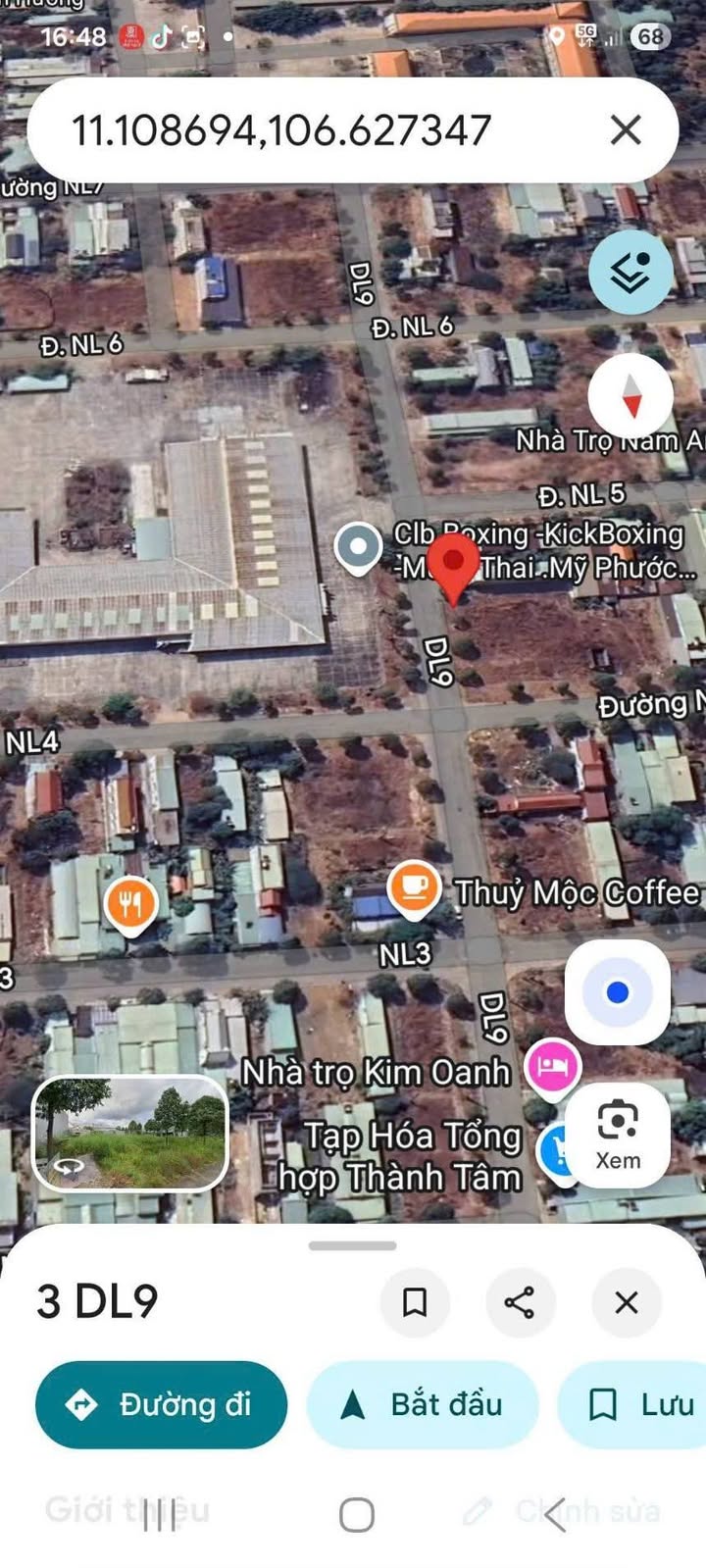Open the Street View preview thumbnail

(130, 1132)
